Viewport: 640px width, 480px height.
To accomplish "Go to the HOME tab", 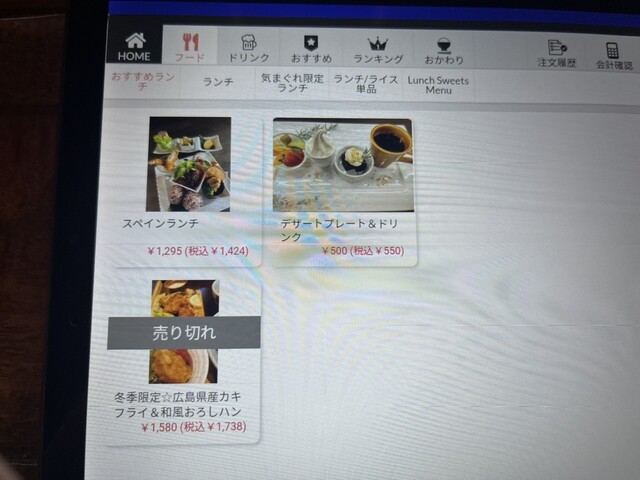I will (134, 47).
